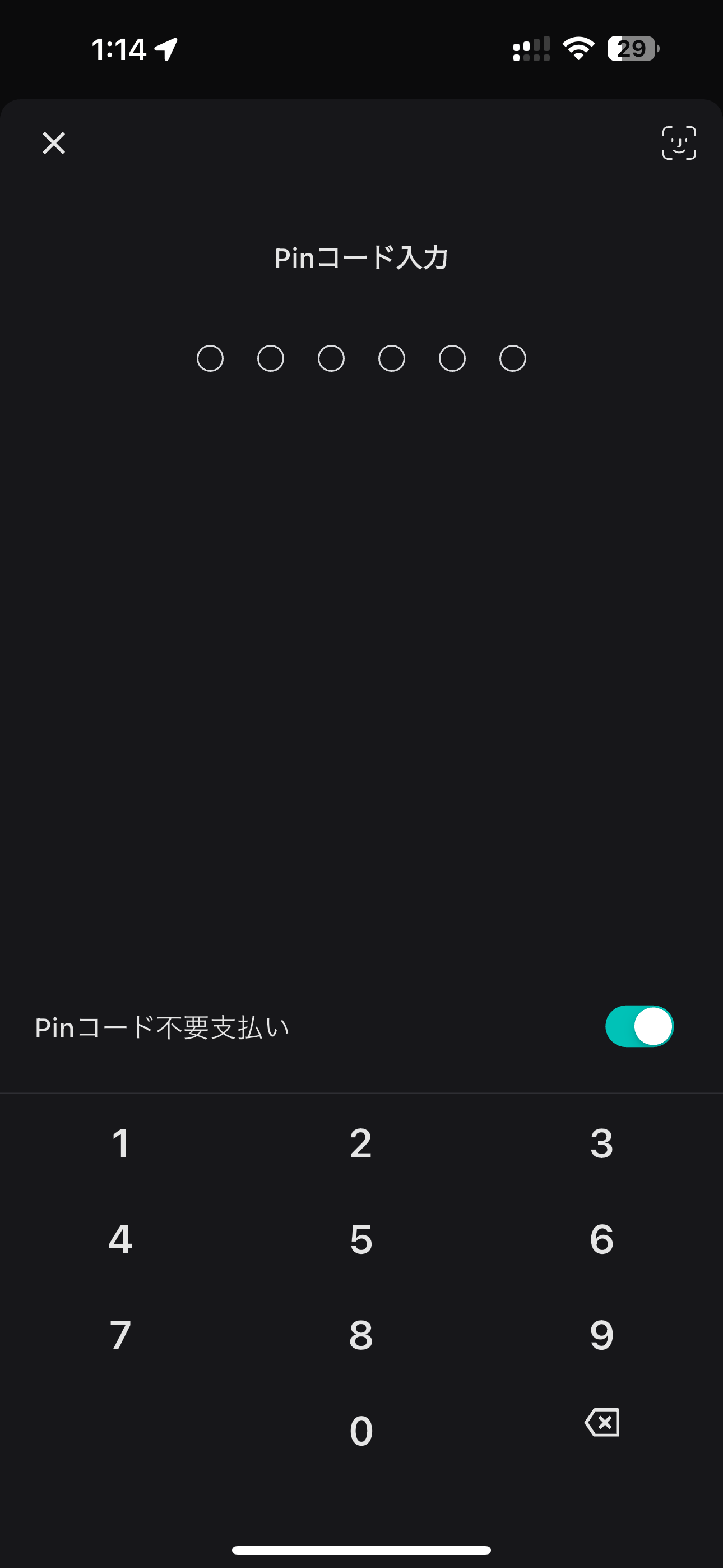
Task: Enter digit 2 on the keypad
Action: pyautogui.click(x=361, y=1143)
